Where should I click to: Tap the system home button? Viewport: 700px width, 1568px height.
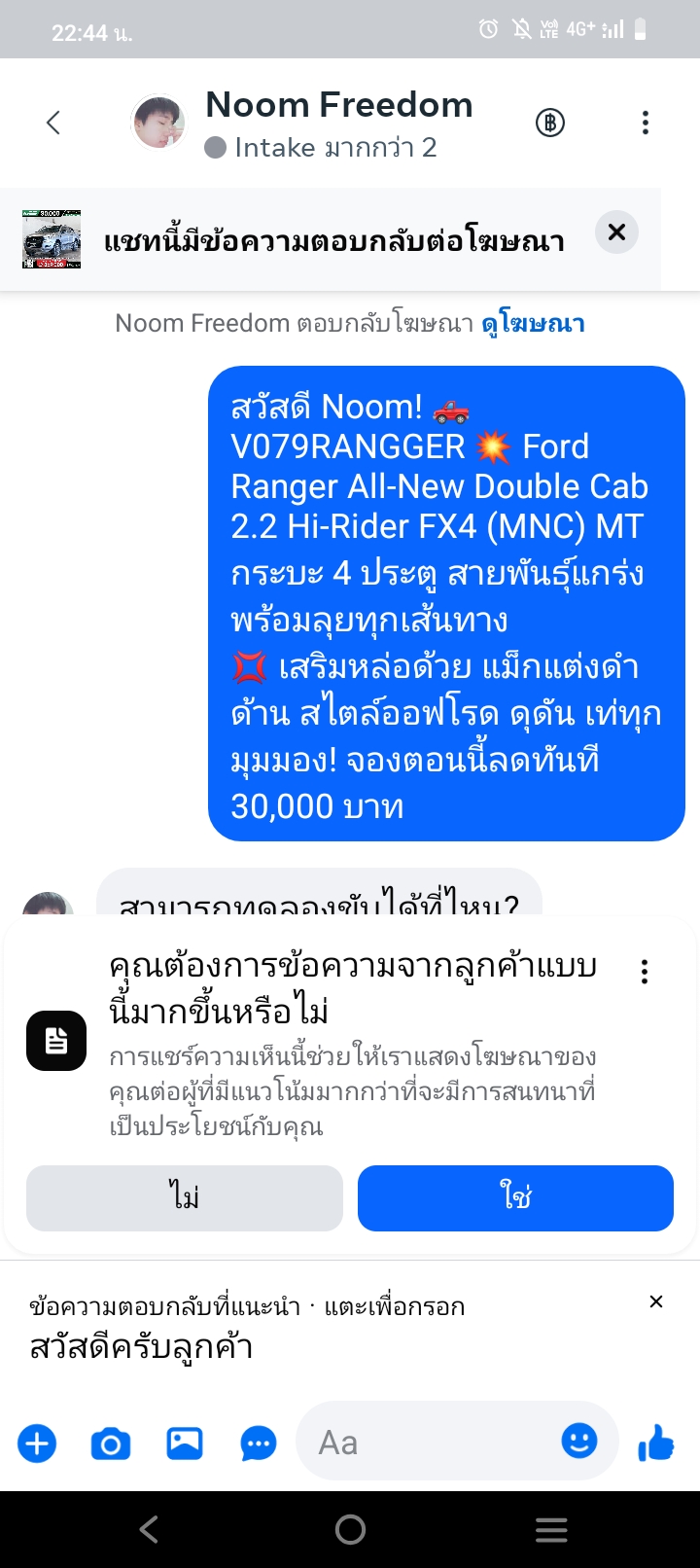(x=350, y=1530)
